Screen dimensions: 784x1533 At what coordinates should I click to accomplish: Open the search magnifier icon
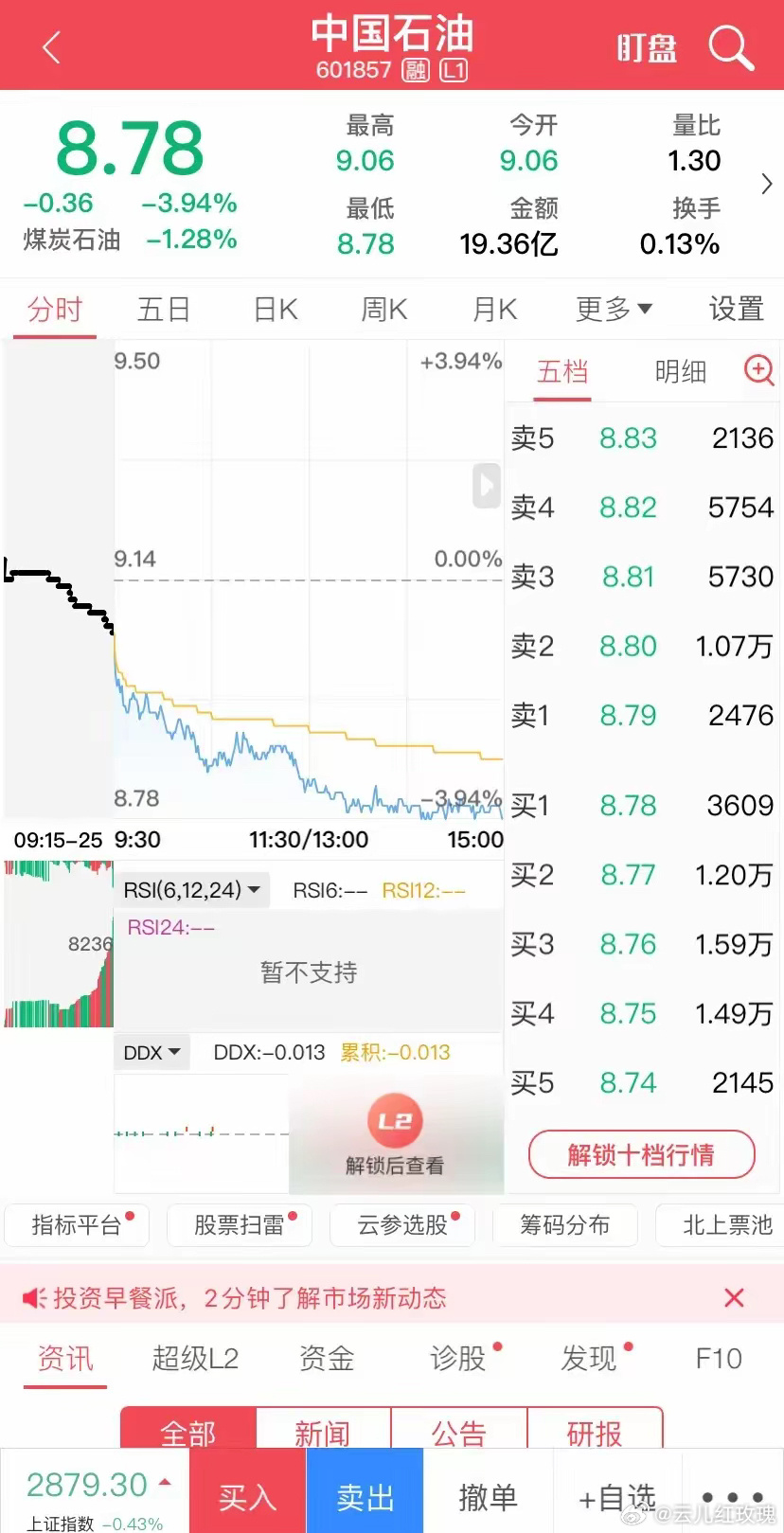[731, 46]
